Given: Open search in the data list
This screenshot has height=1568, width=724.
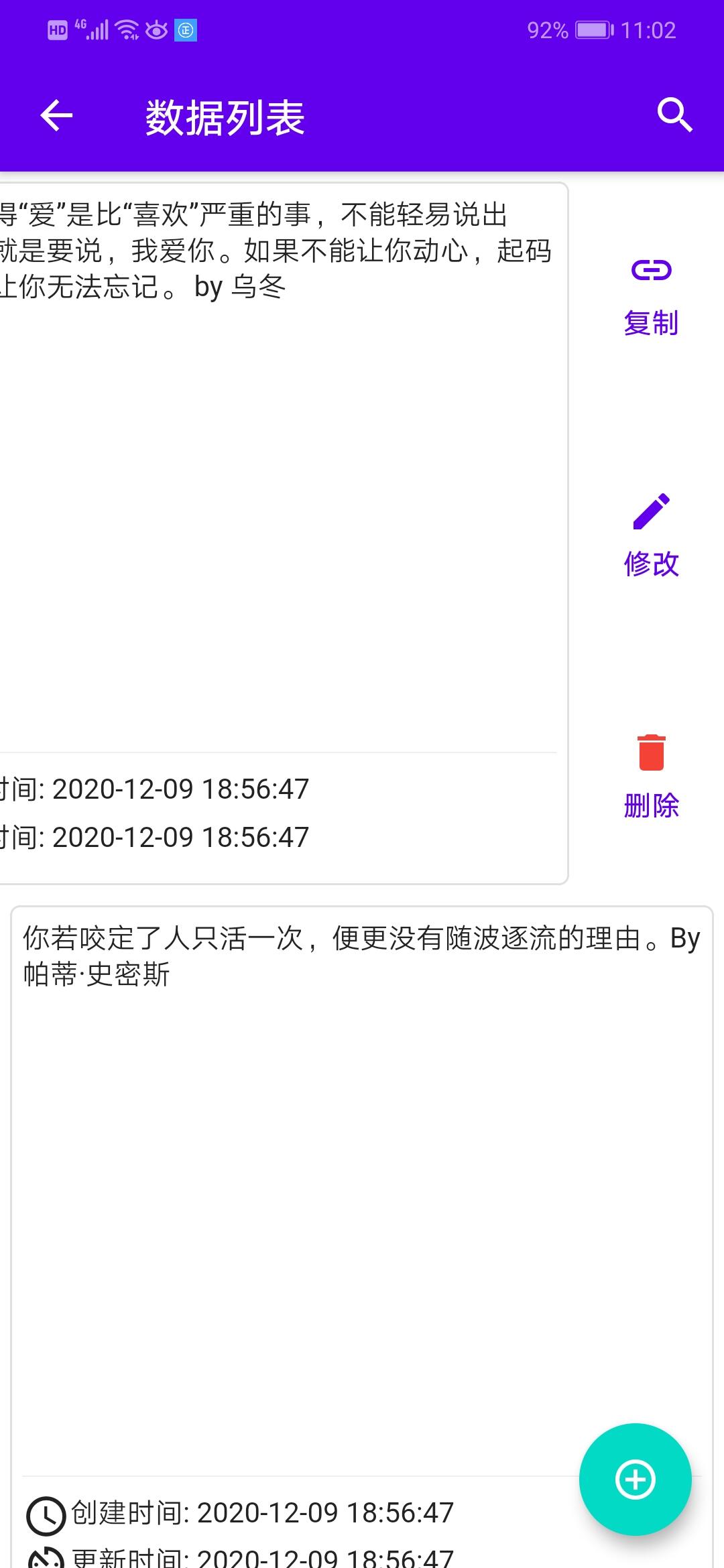Looking at the screenshot, I should (x=674, y=115).
